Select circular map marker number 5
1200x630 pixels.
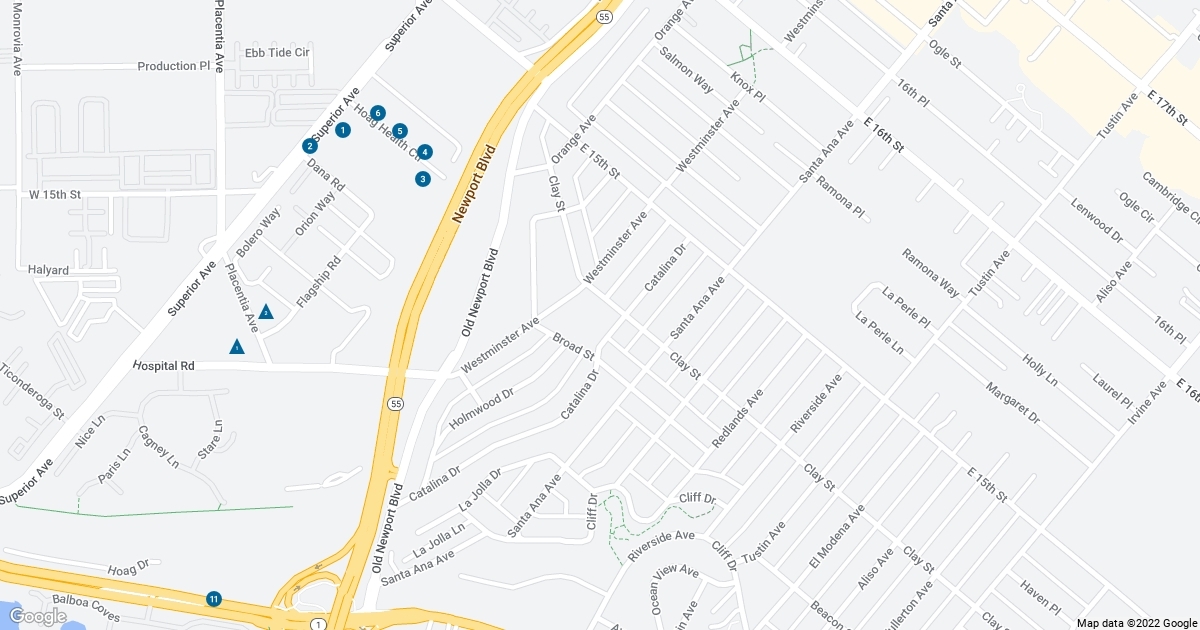(400, 131)
